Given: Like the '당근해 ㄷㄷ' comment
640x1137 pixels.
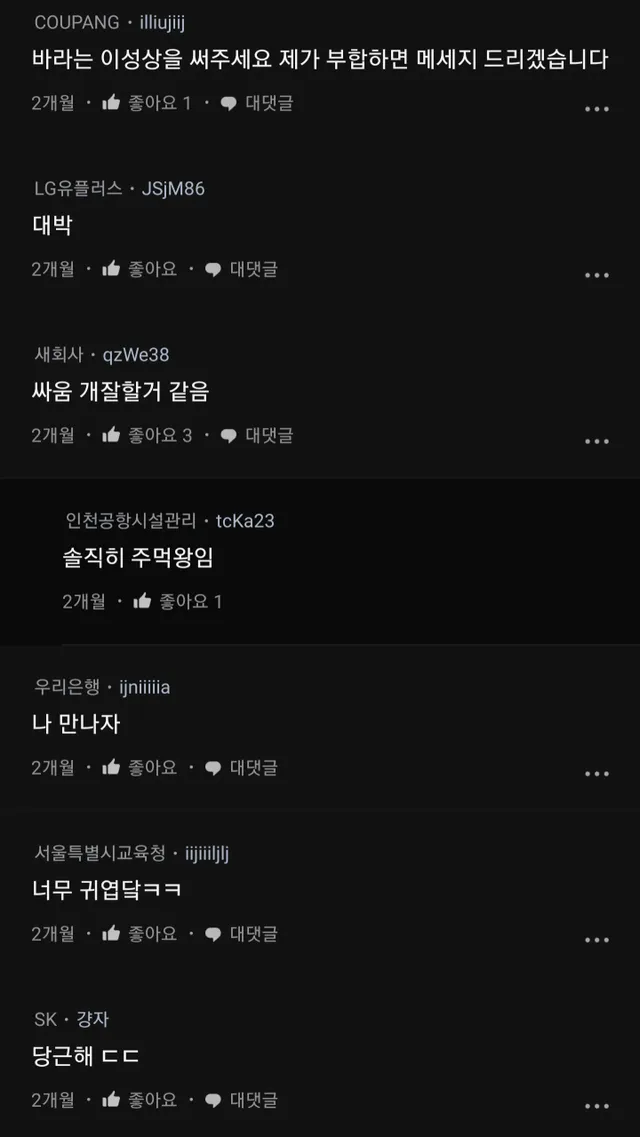Looking at the screenshot, I should point(139,1099).
